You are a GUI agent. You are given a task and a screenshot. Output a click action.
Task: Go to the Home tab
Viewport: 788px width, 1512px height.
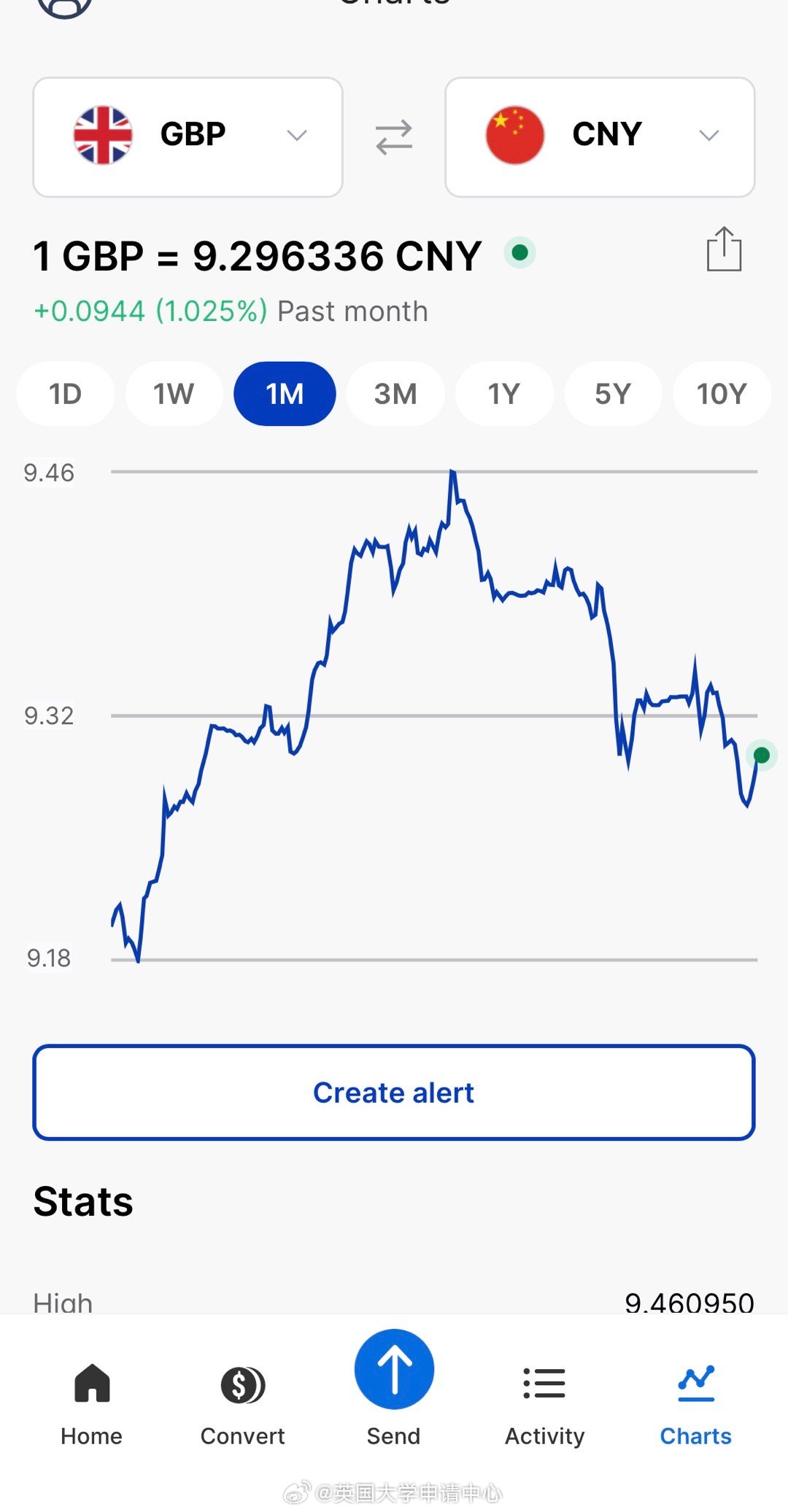point(92,1404)
